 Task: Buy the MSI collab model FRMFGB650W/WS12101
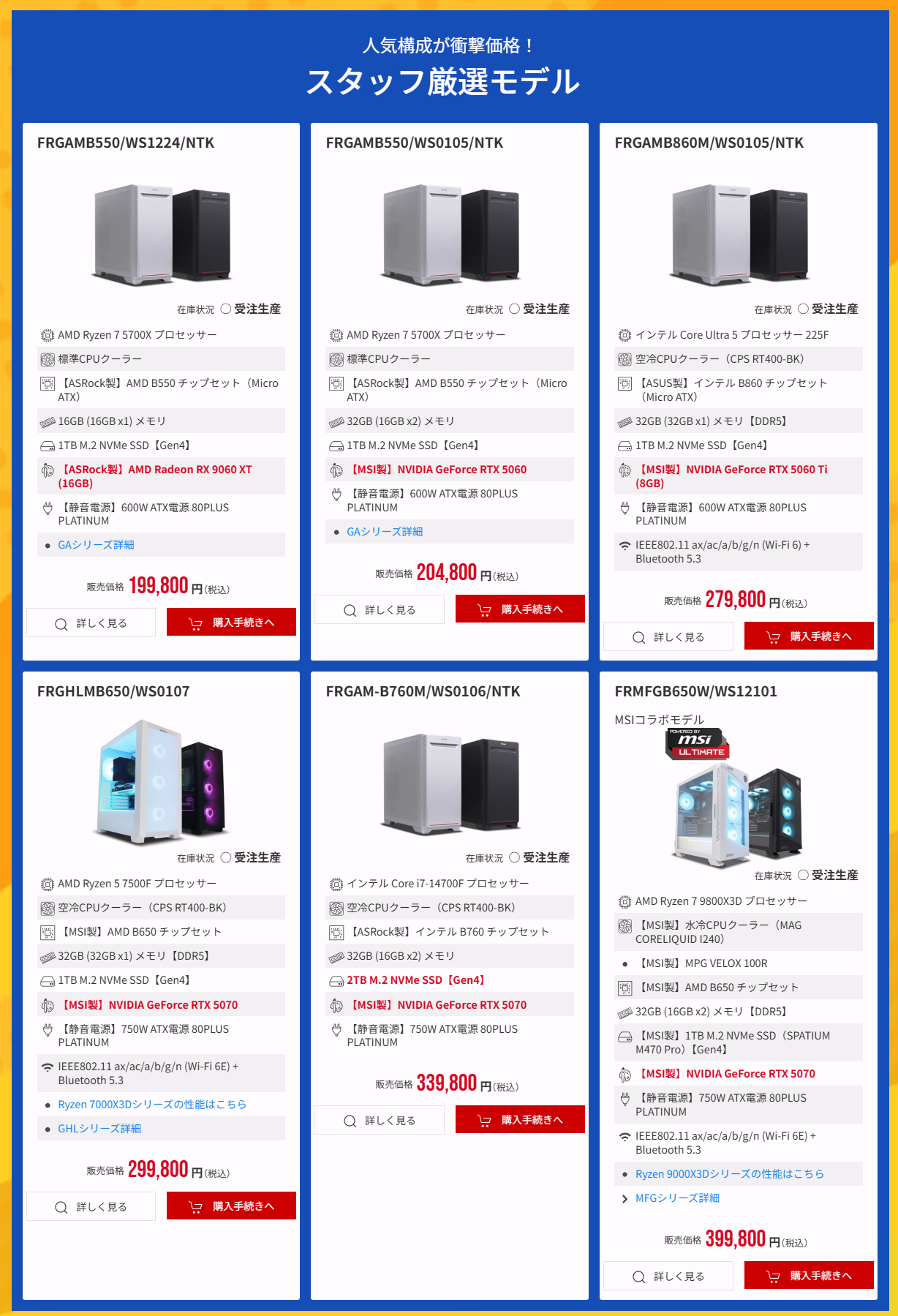[809, 1276]
